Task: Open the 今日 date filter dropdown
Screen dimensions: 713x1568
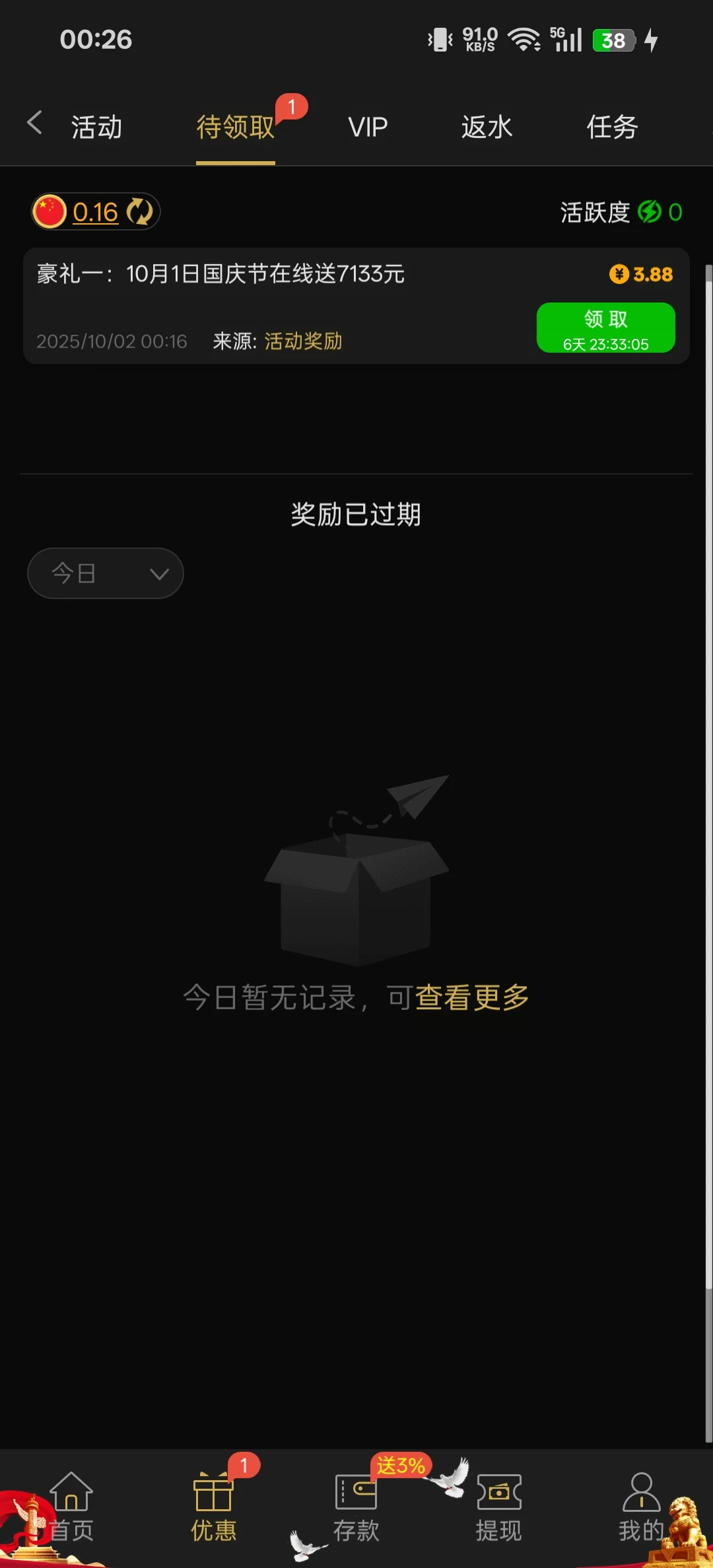Action: [106, 573]
